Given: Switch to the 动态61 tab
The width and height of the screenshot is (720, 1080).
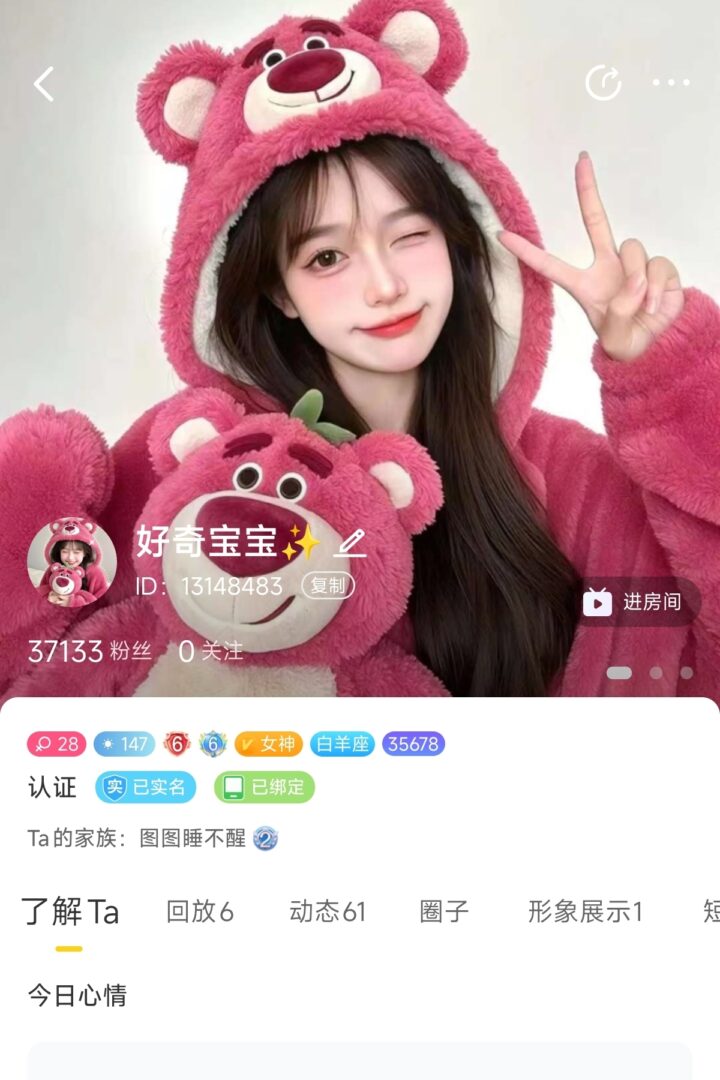Looking at the screenshot, I should pyautogui.click(x=327, y=911).
